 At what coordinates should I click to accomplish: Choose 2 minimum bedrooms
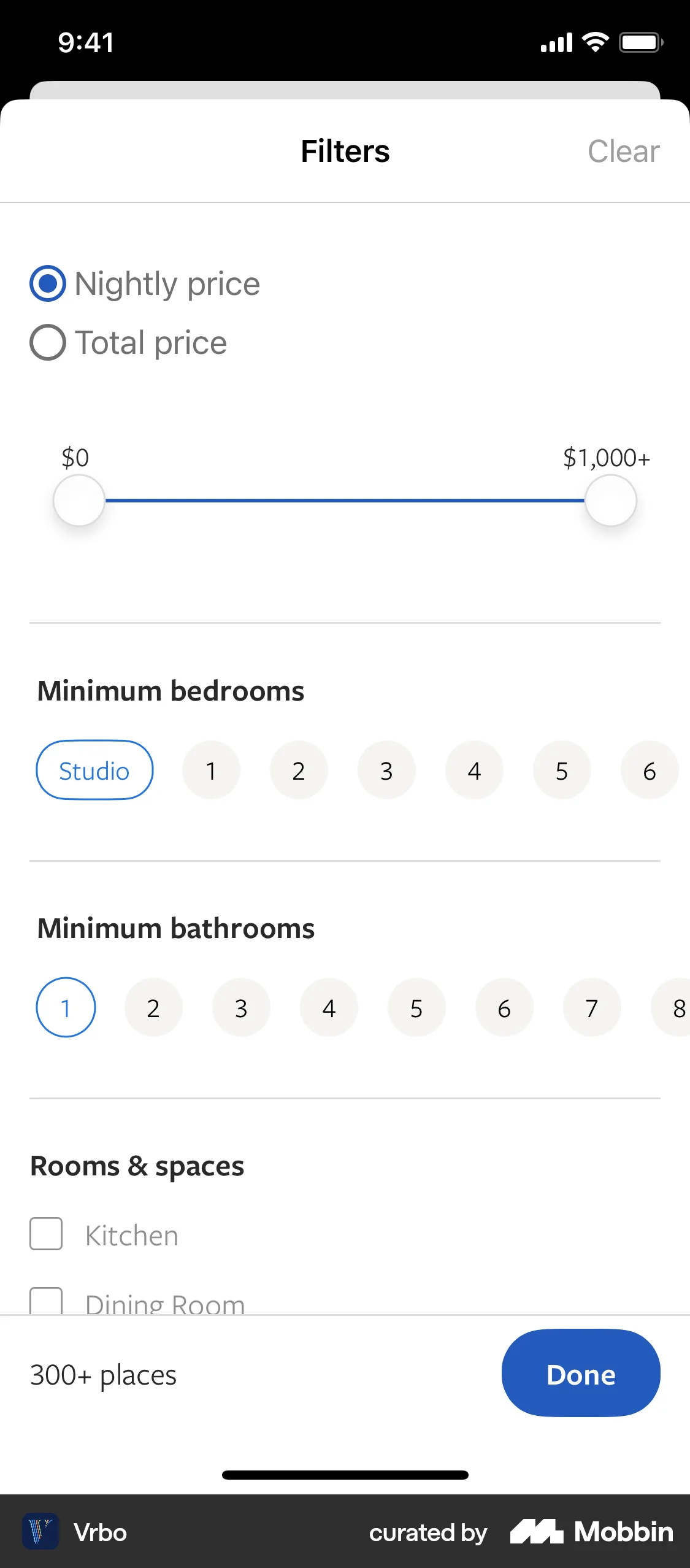tap(299, 770)
